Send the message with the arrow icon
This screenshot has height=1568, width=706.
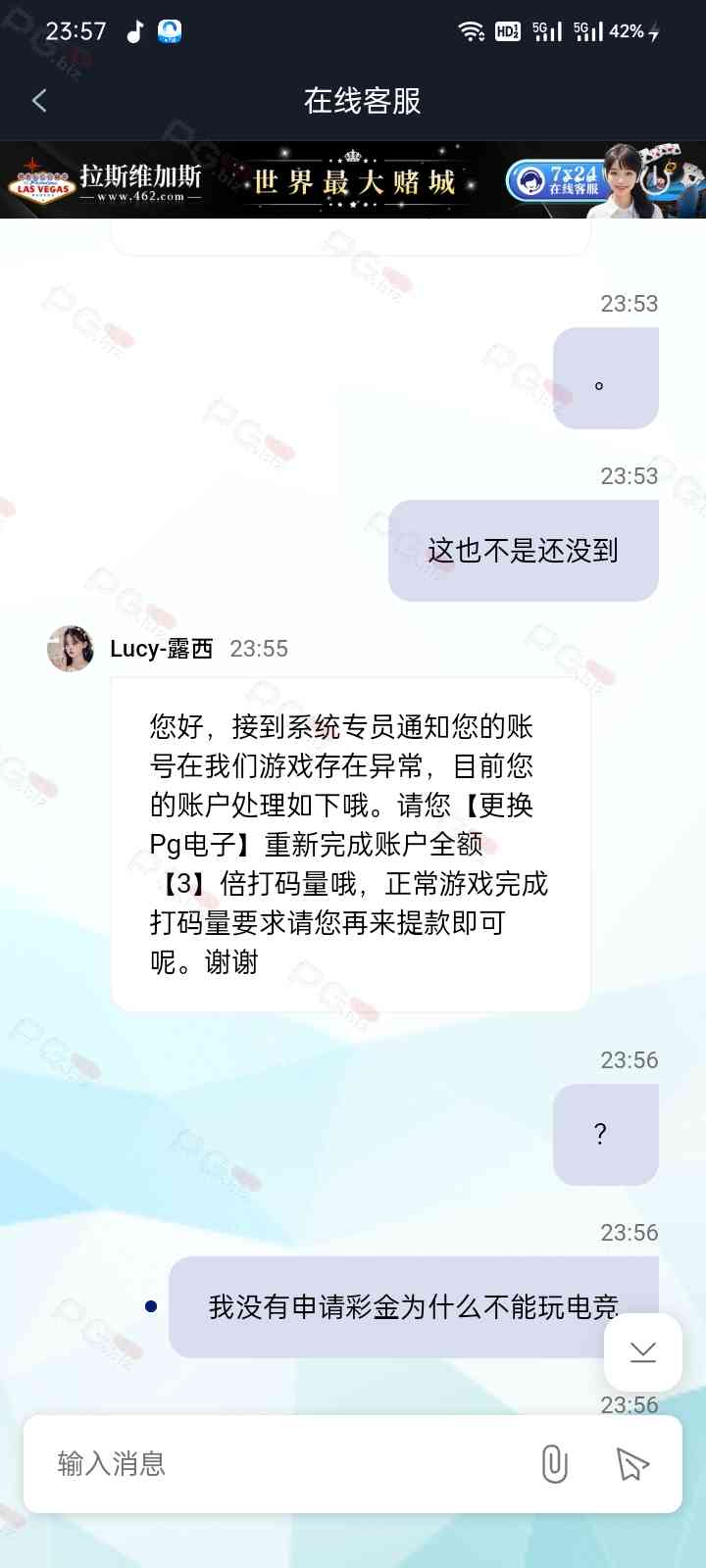click(x=632, y=1463)
